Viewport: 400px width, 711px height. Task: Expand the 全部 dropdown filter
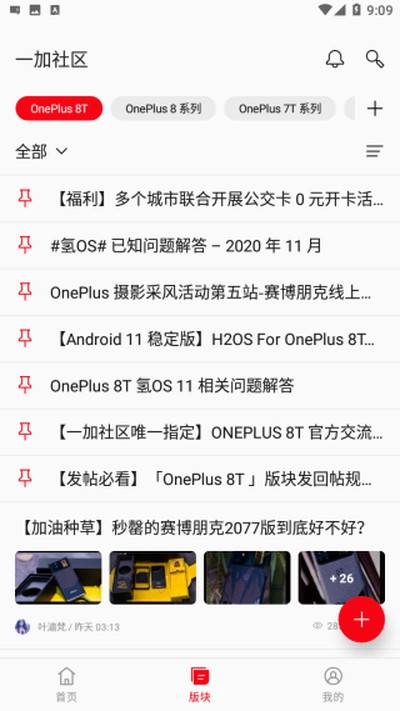(41, 151)
